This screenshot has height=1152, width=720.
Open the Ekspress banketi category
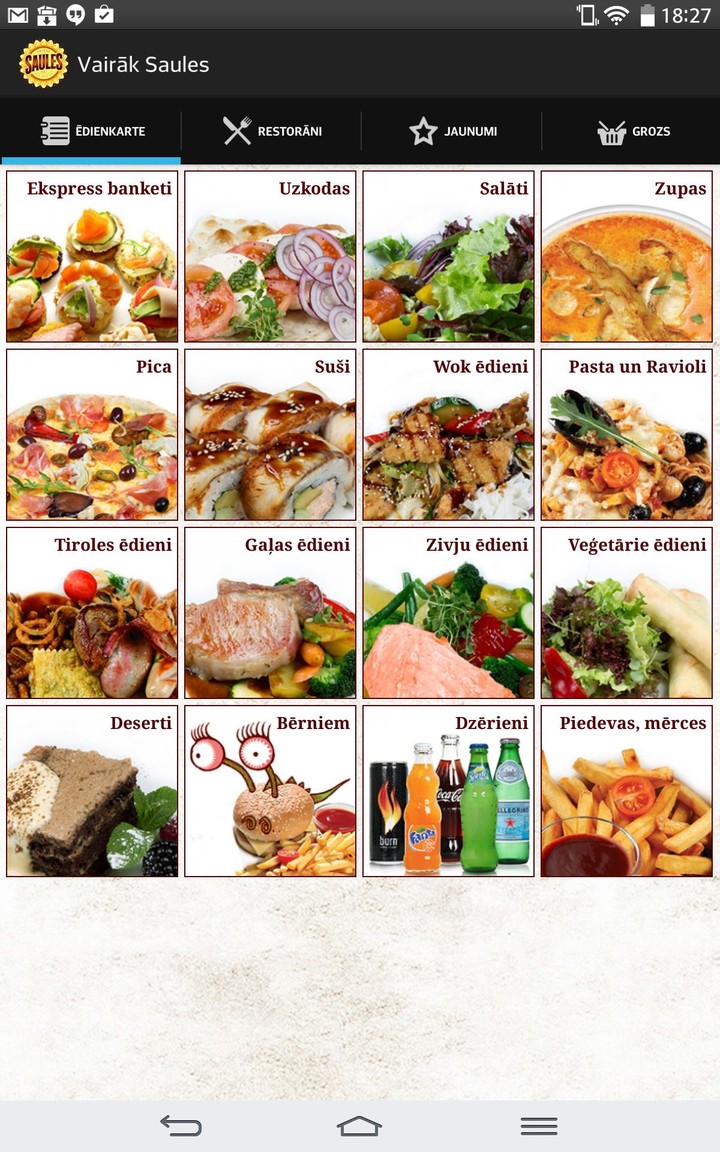click(92, 257)
